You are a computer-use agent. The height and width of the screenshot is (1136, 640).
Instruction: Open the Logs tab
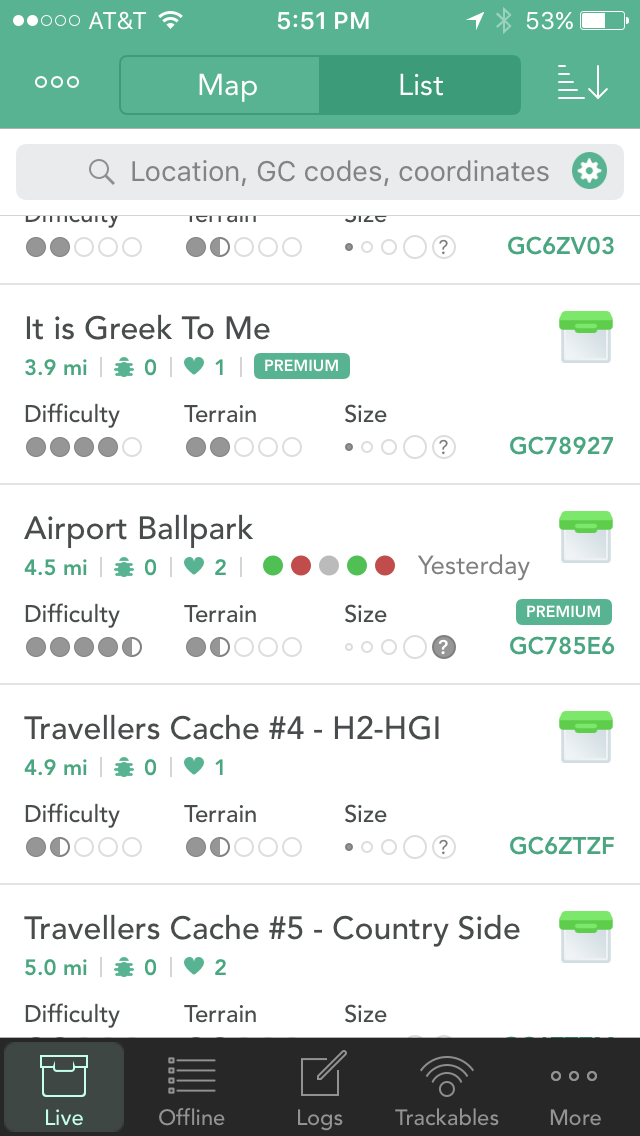[320, 1087]
